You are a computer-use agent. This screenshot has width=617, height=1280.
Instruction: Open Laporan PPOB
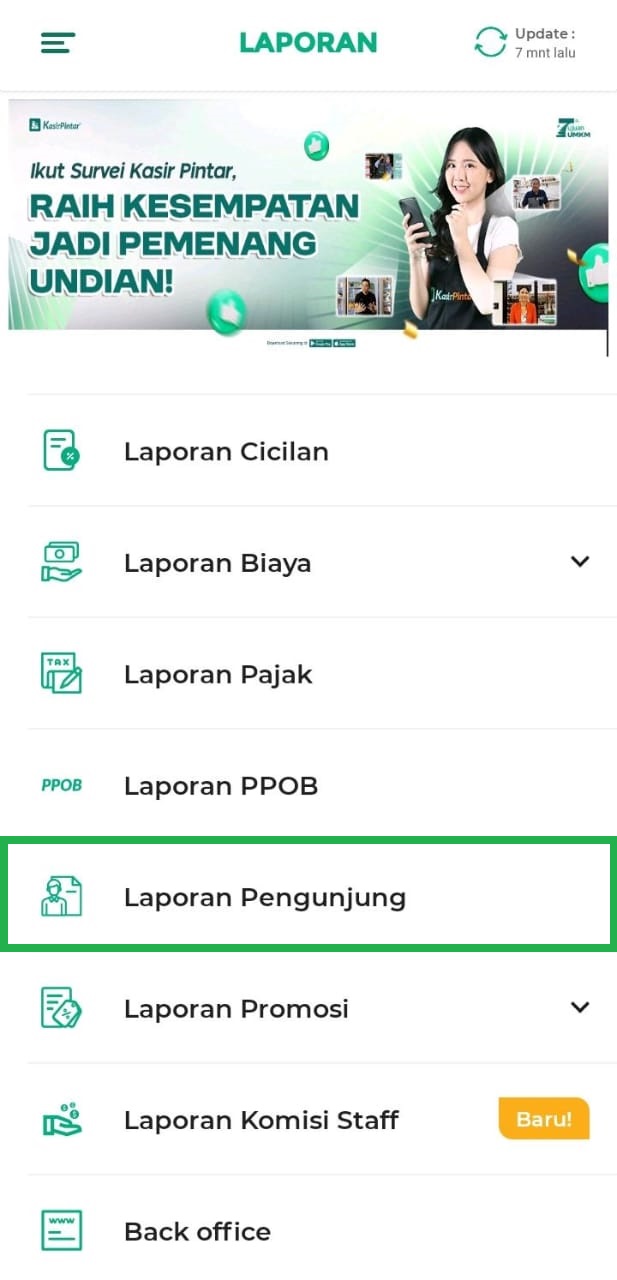coord(220,786)
